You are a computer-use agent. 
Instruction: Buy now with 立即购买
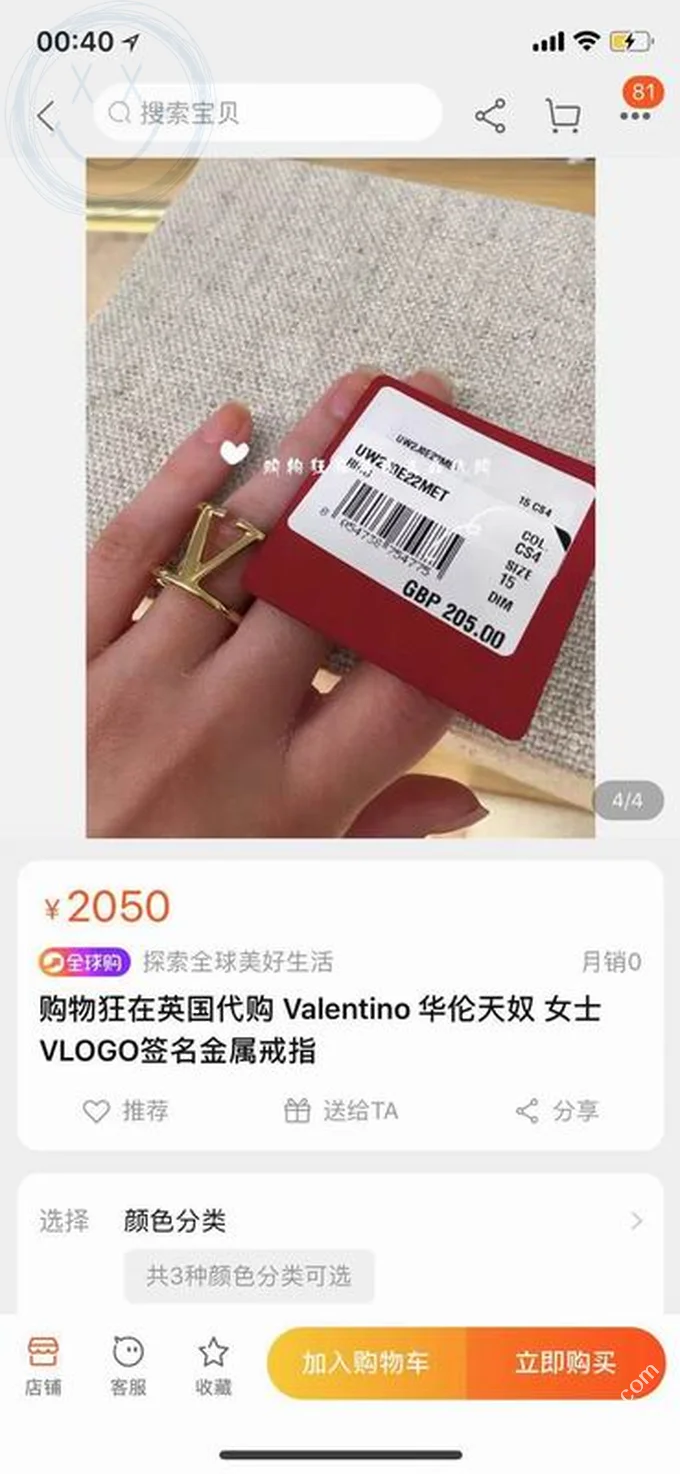(x=565, y=1363)
